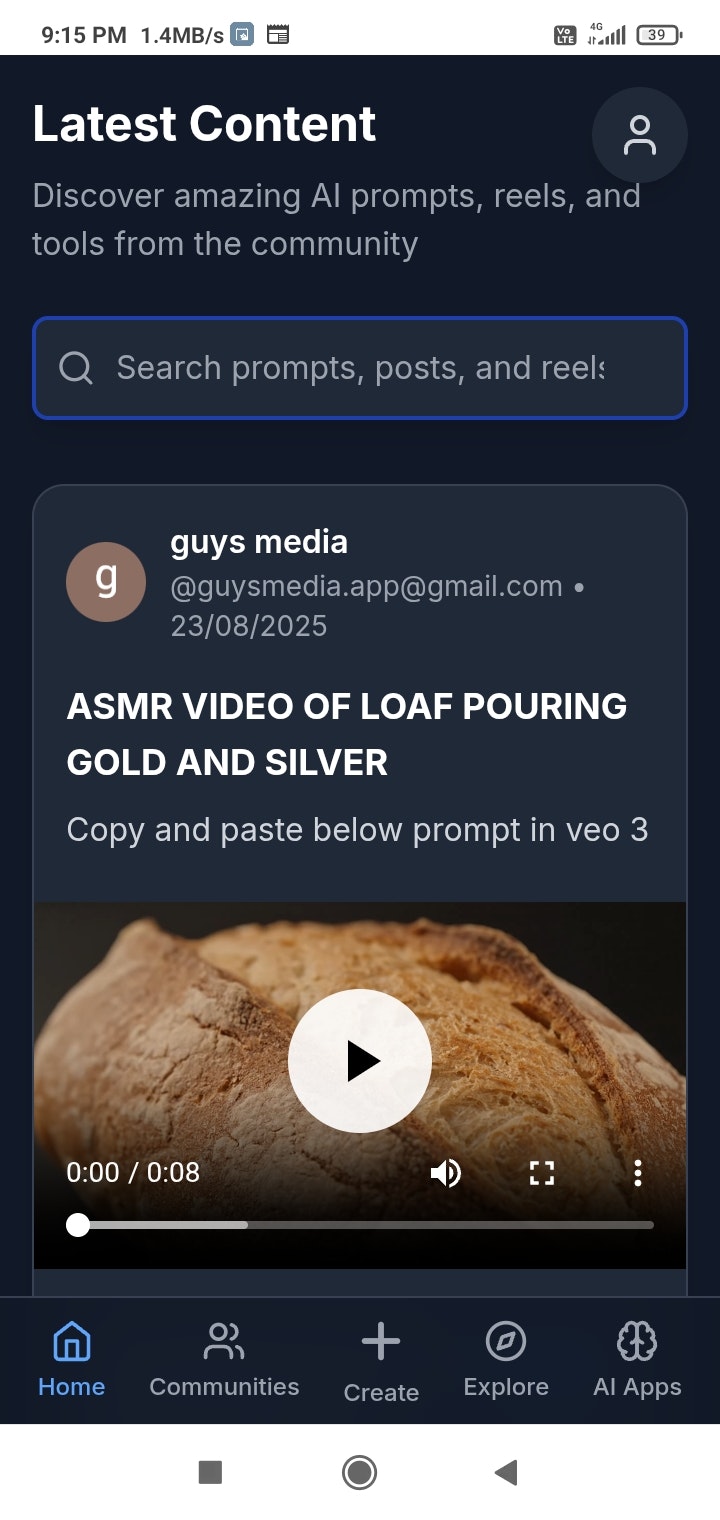This screenshot has width=720, height=1520.
Task: Mute the bread video audio
Action: 446,1172
